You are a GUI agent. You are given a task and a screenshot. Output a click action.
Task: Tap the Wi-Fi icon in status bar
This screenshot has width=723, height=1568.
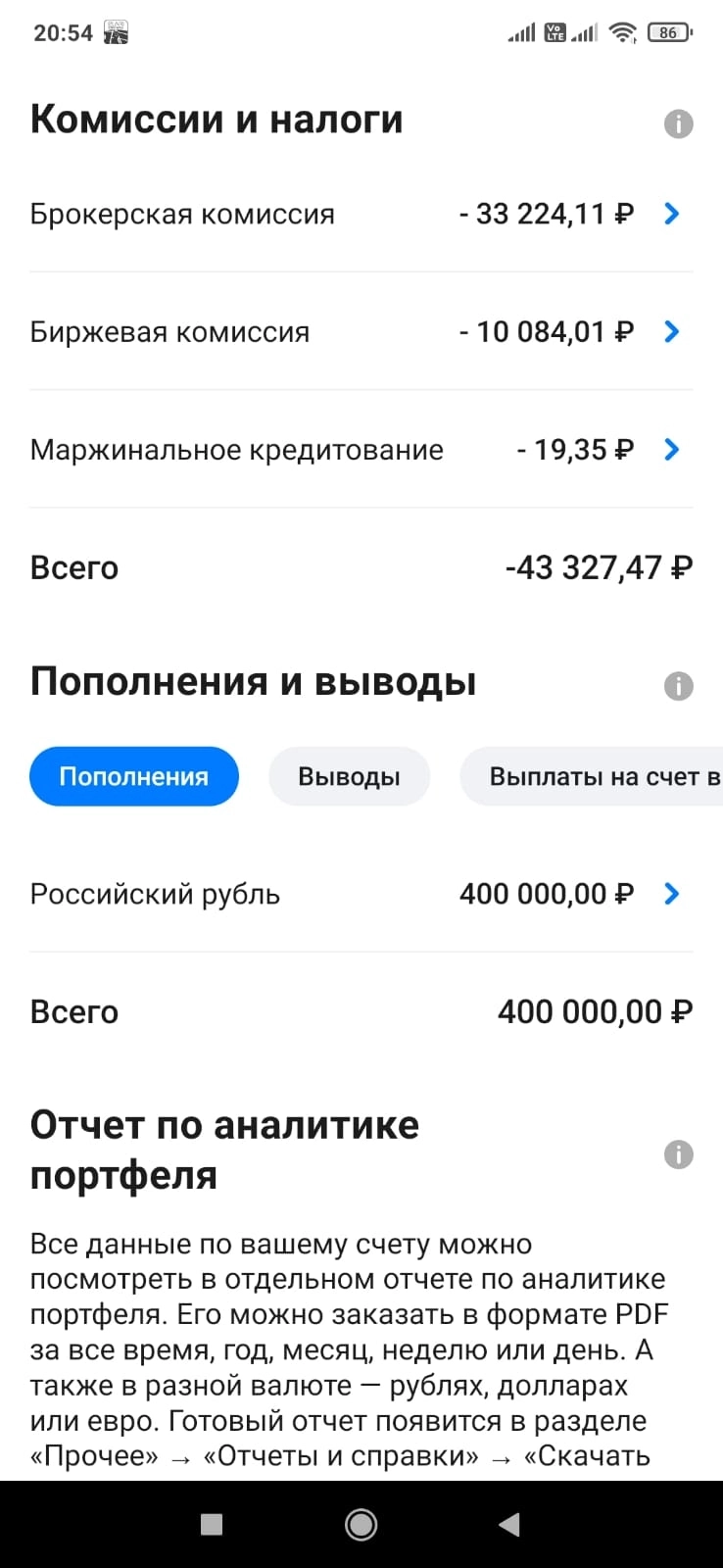point(621,31)
